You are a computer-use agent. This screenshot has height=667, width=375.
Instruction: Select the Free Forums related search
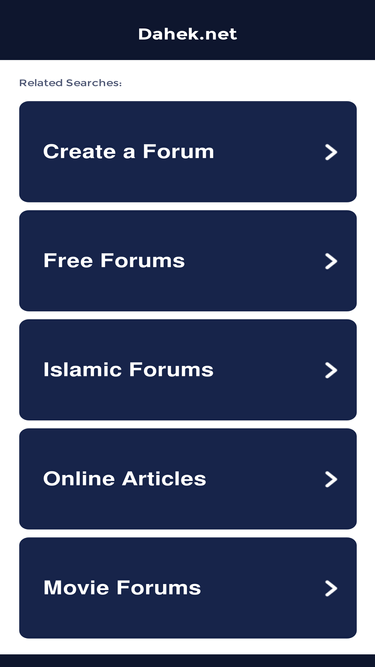click(x=188, y=260)
